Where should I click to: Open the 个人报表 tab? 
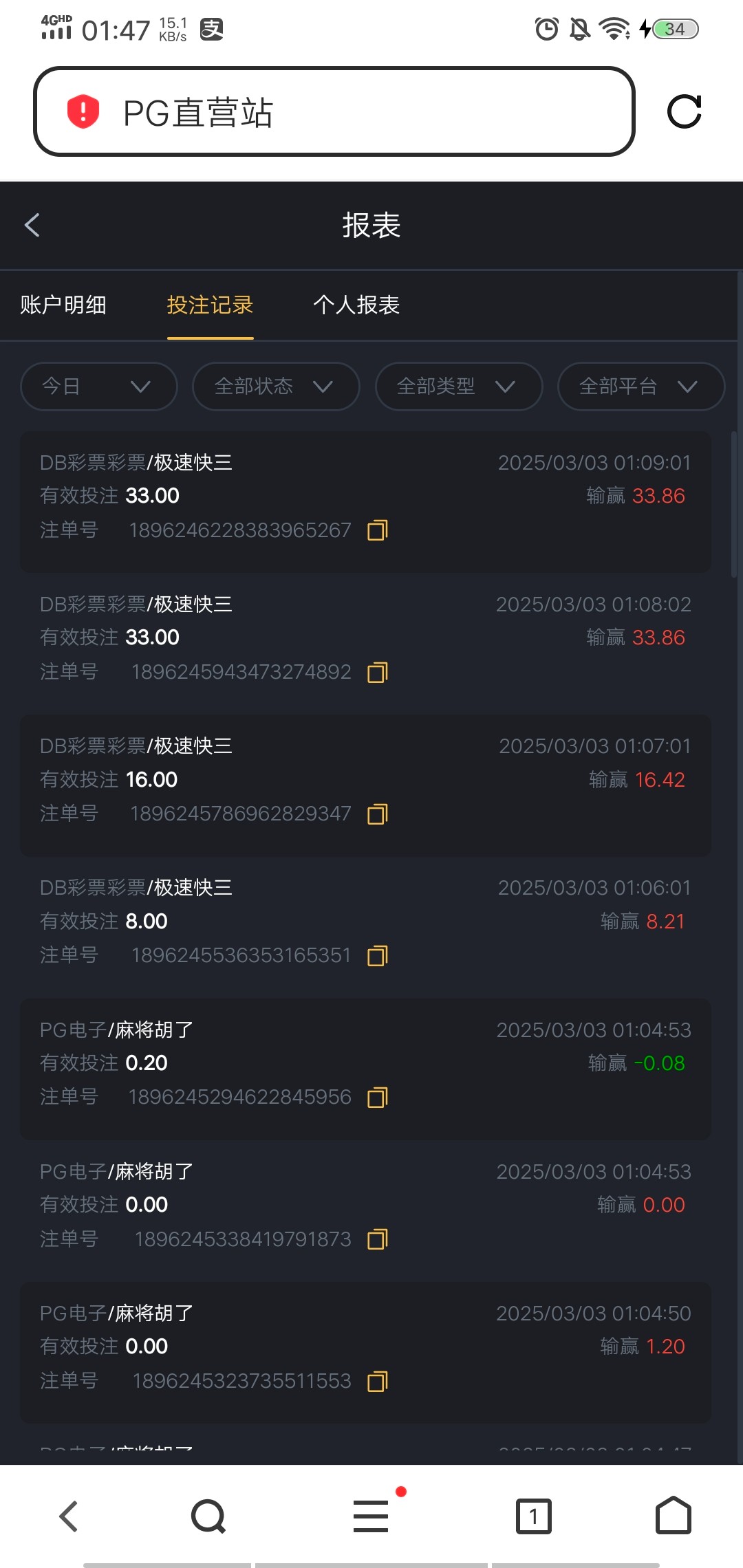tap(356, 305)
